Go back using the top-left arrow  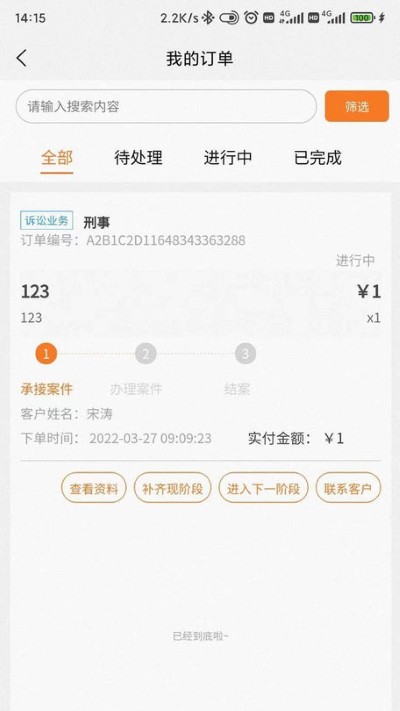[21, 58]
